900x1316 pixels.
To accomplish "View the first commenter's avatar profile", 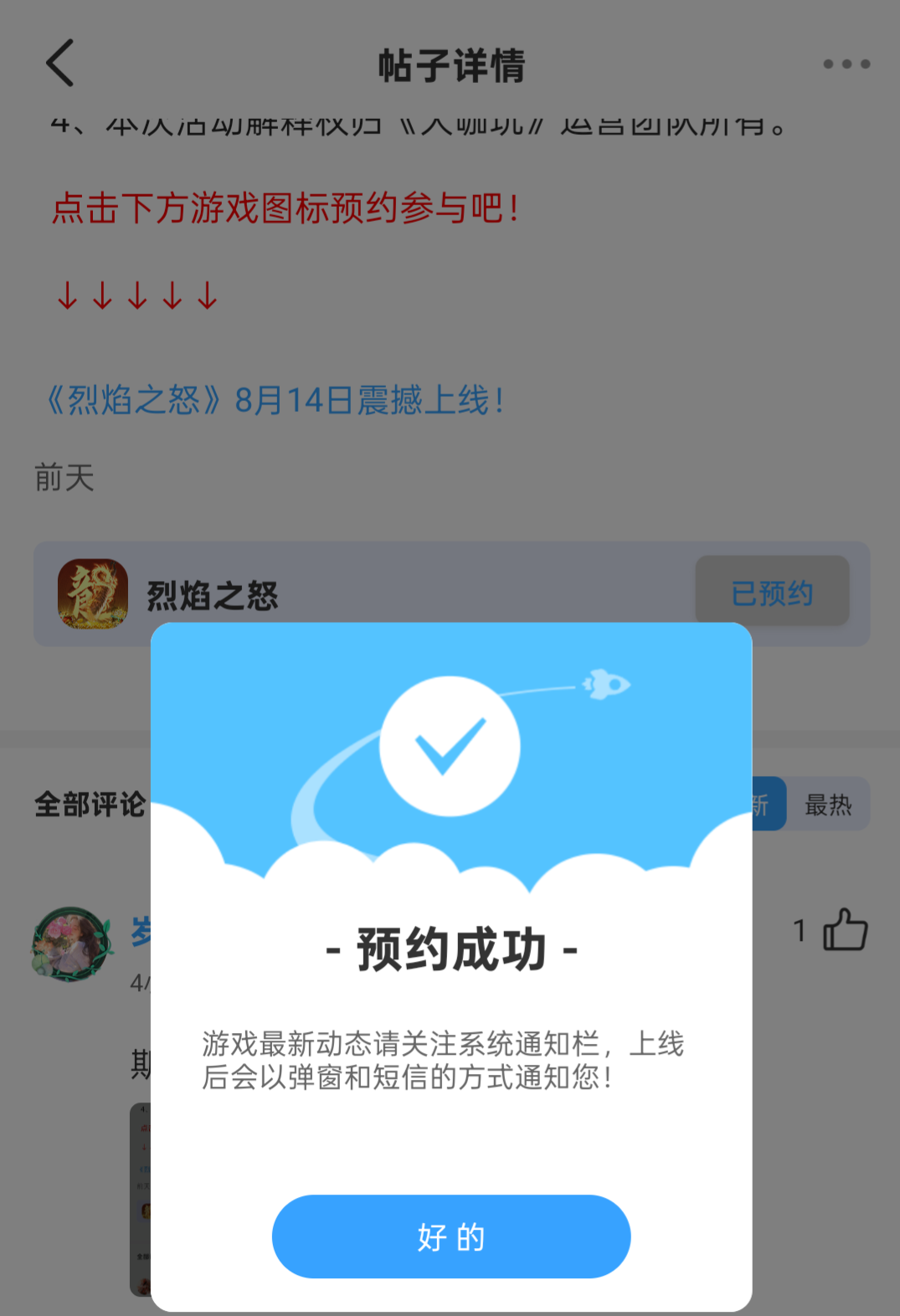I will (72, 943).
